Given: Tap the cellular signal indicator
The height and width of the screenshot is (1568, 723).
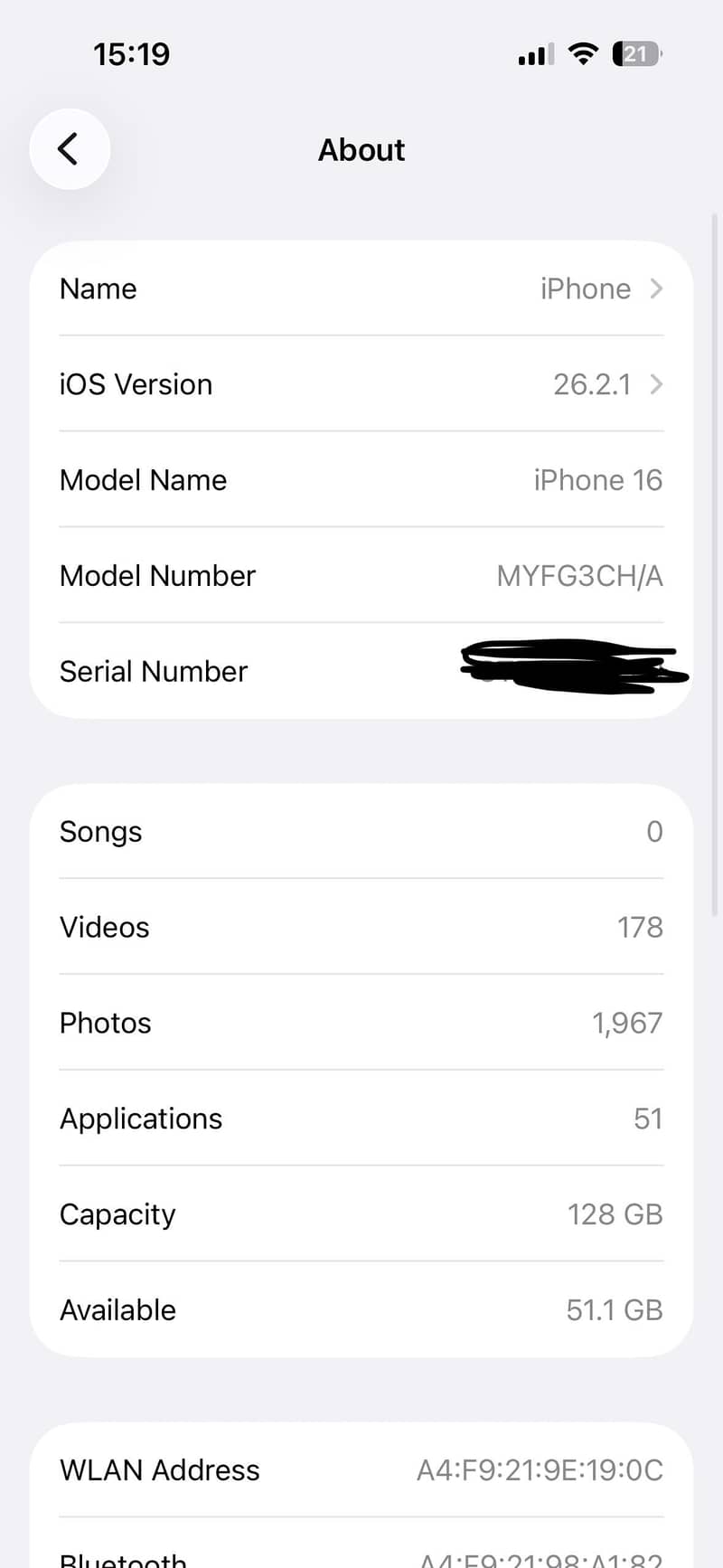Looking at the screenshot, I should pyautogui.click(x=534, y=54).
